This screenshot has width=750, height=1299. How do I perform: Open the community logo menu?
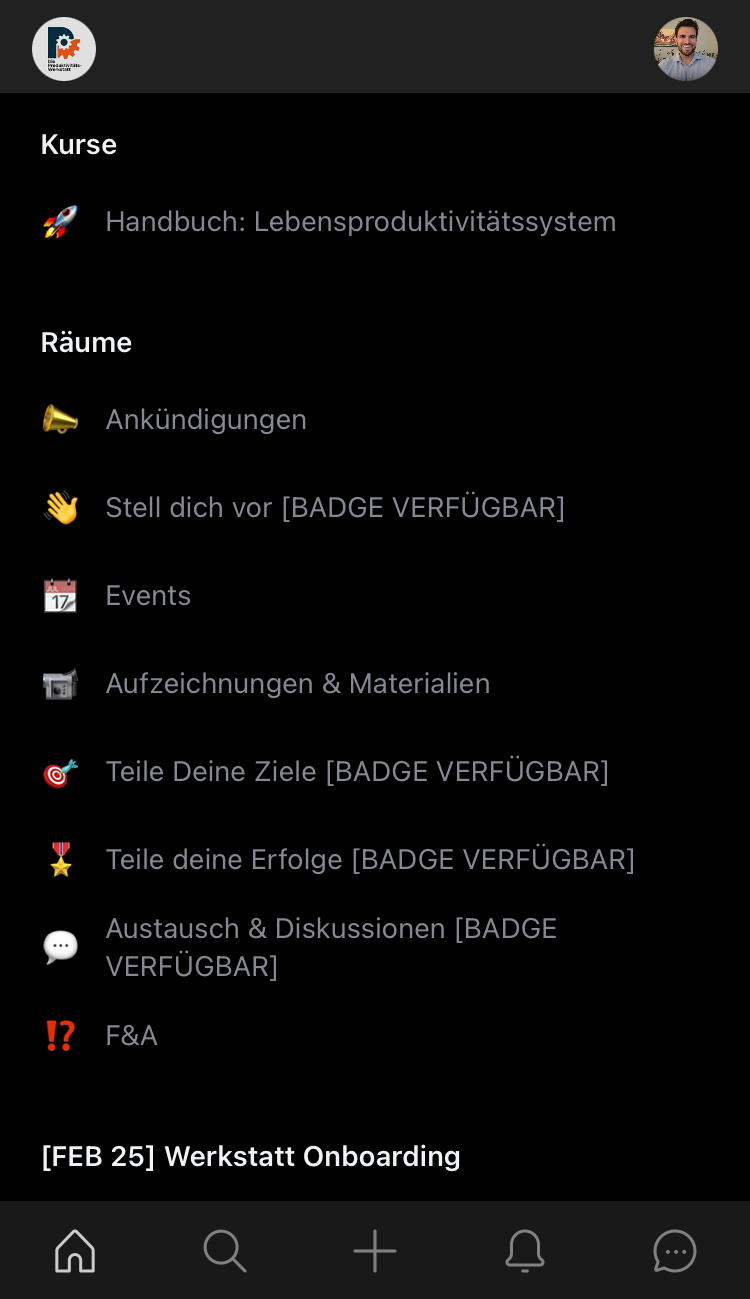[x=64, y=49]
